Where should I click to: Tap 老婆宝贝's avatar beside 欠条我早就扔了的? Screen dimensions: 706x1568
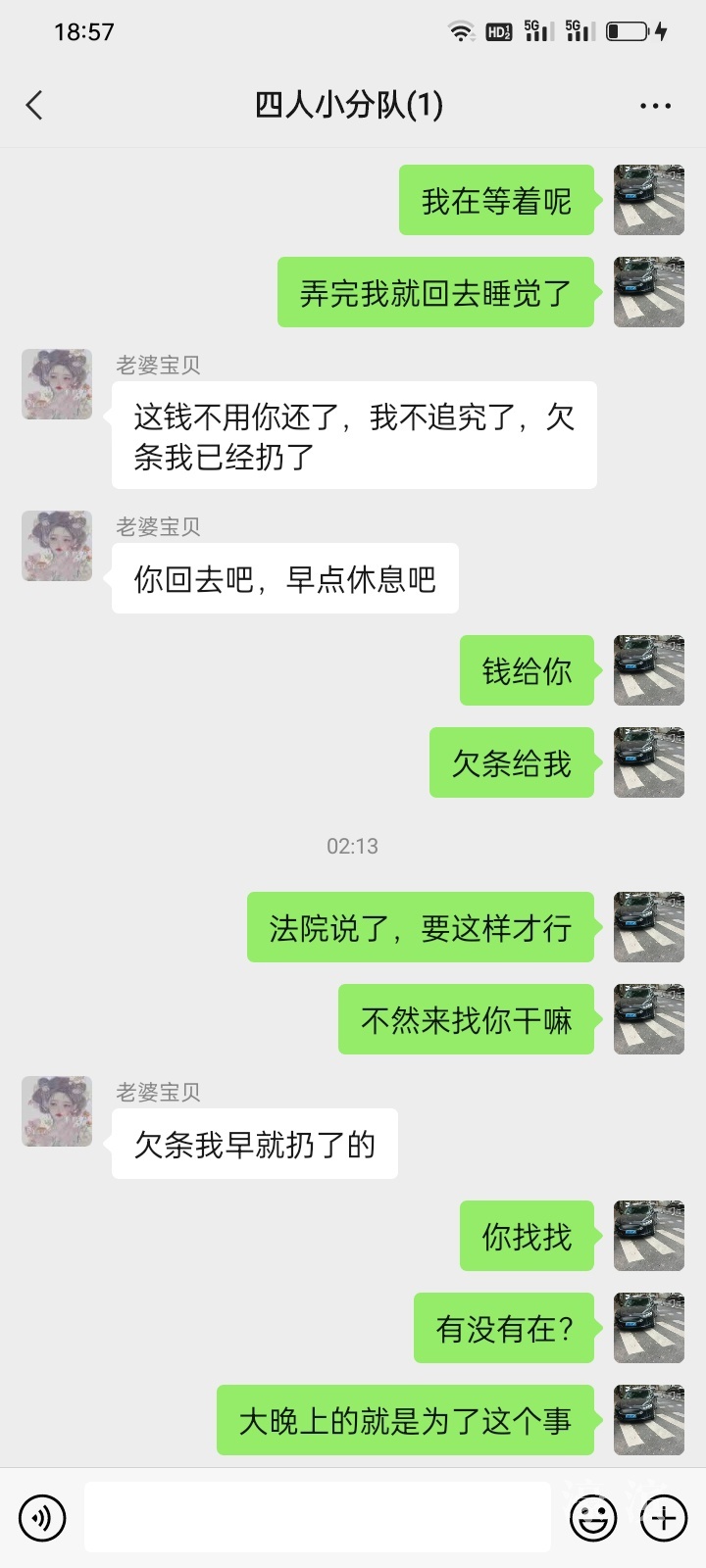[x=57, y=1111]
